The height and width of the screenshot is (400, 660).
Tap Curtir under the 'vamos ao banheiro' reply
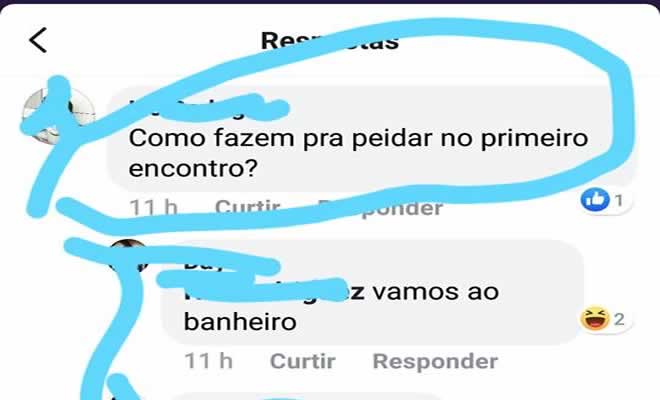[x=300, y=360]
